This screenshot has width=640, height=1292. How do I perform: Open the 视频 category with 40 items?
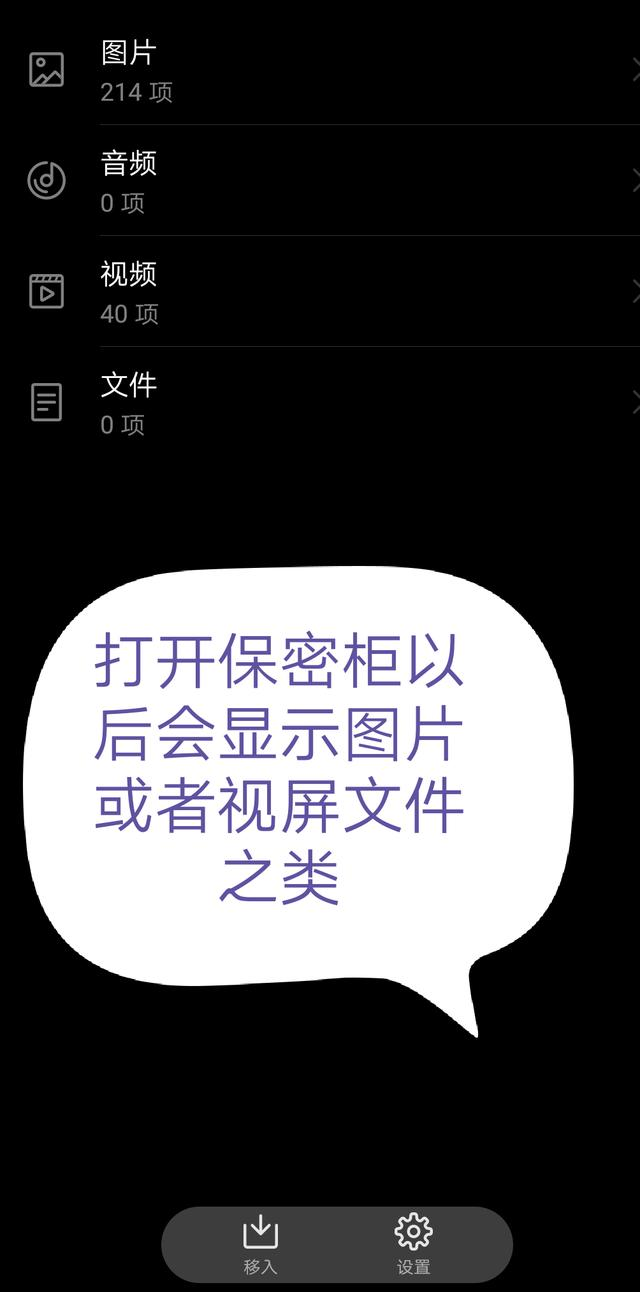320,292
